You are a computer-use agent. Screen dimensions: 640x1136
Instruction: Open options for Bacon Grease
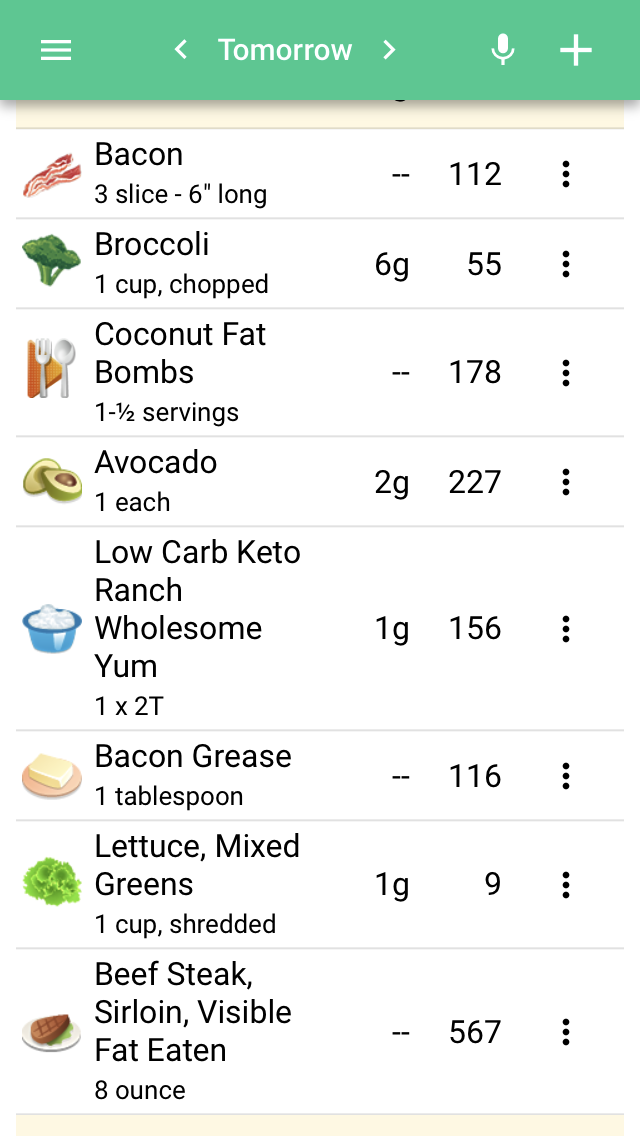point(566,776)
